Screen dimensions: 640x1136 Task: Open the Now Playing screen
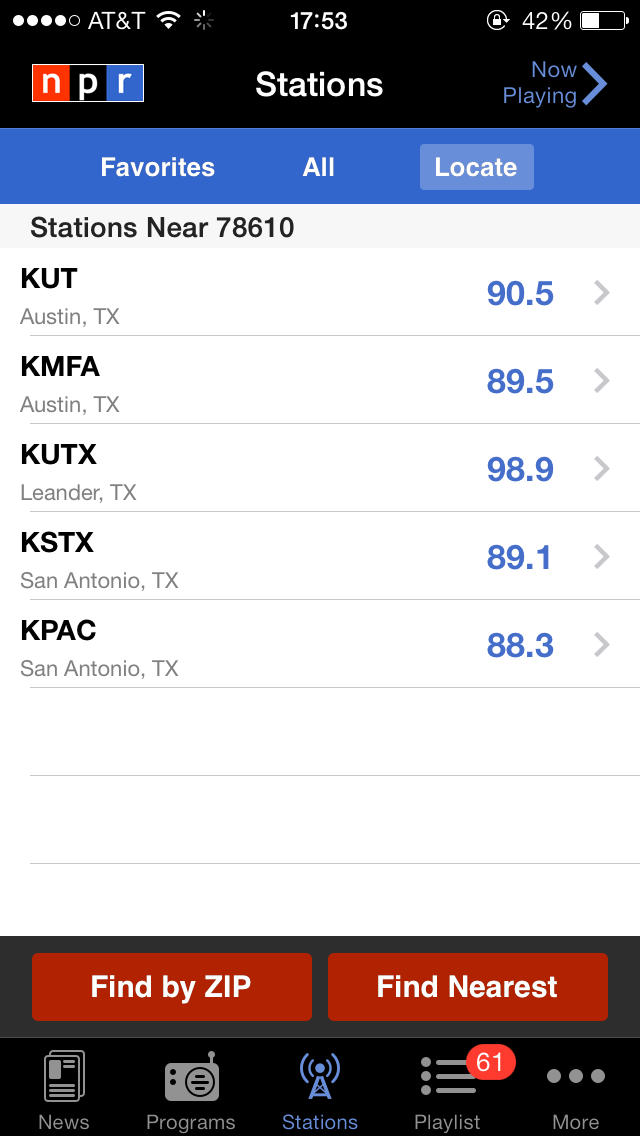(554, 83)
